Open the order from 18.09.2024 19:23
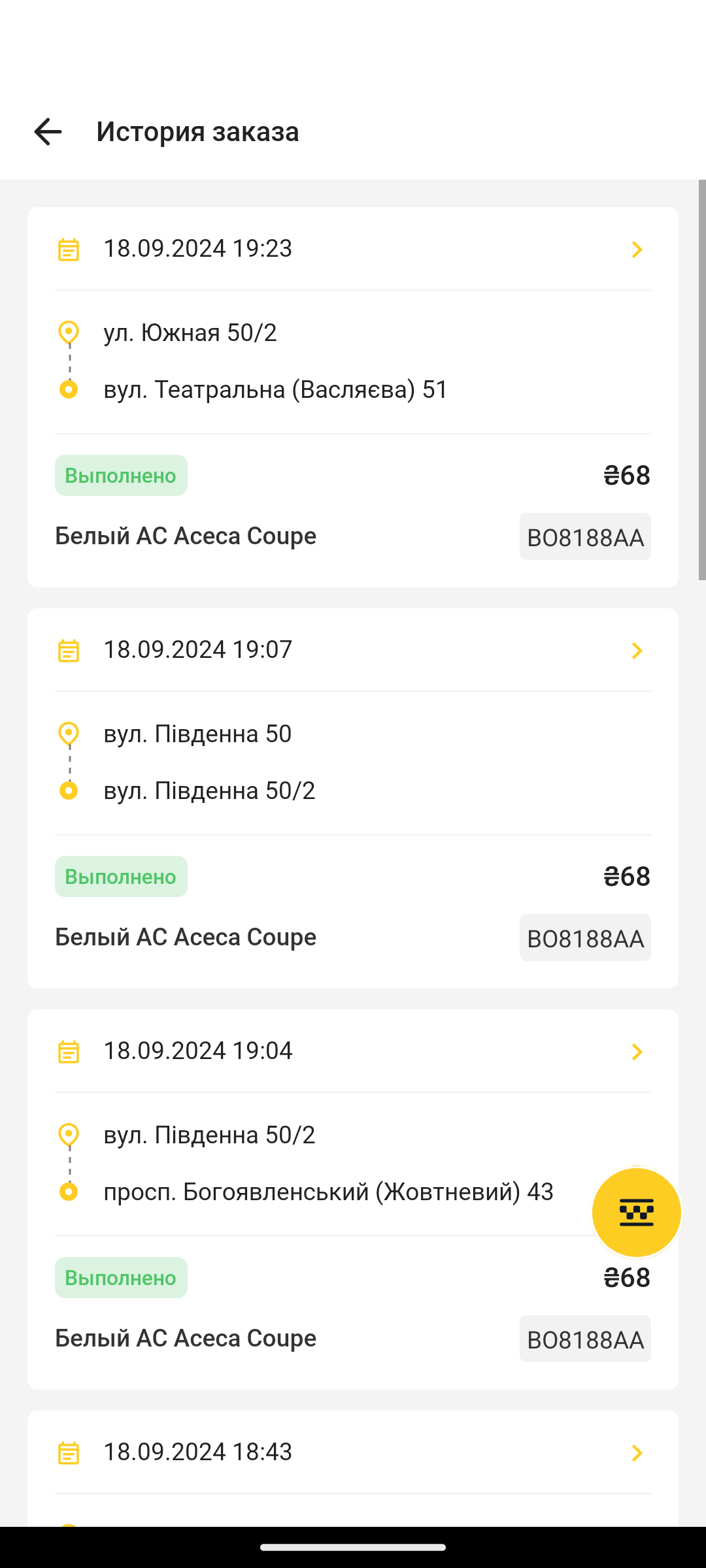Screen dimensions: 706x1568 point(353,249)
